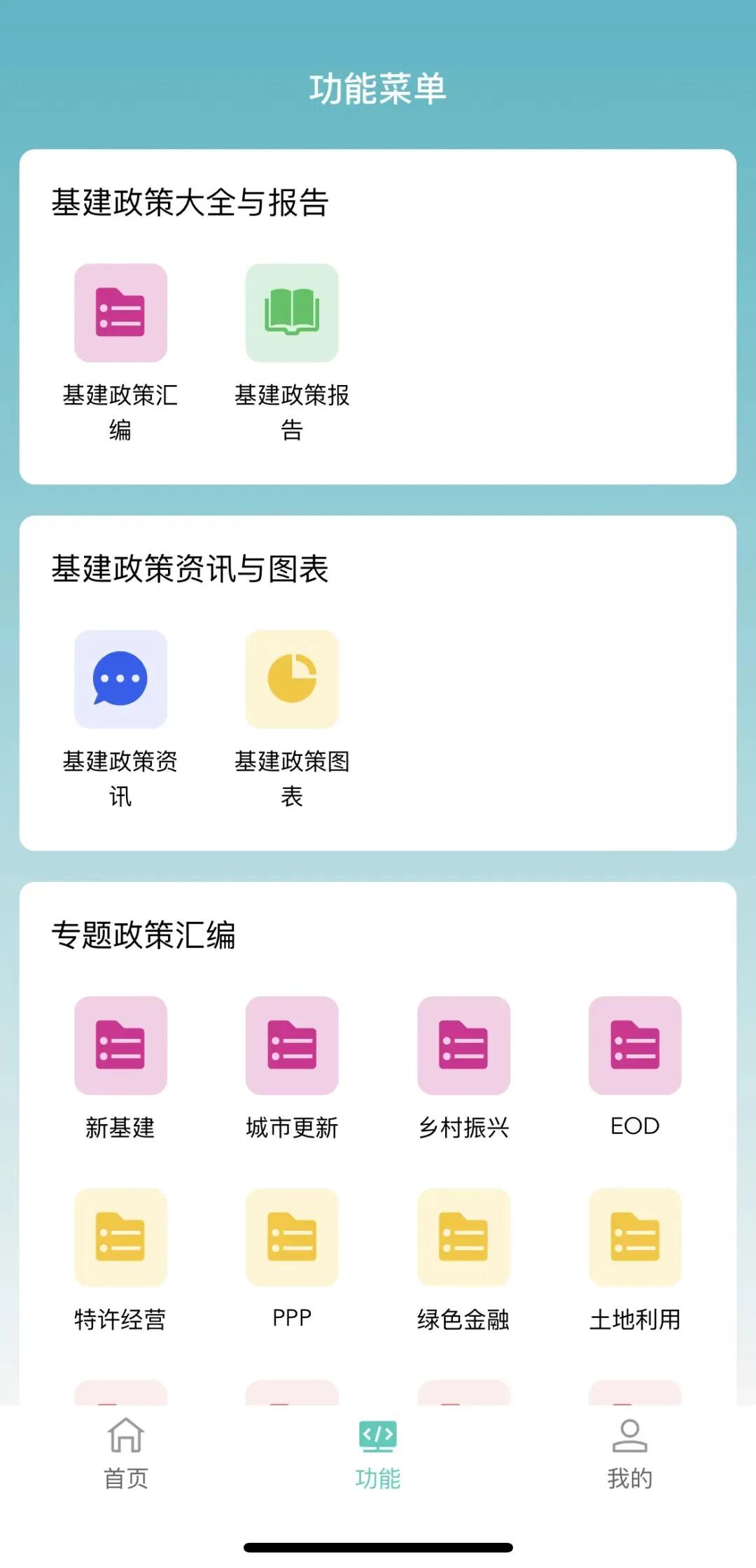Open the 土地利用 folder icon
Screen dimensions: 756x1568
coord(634,1239)
